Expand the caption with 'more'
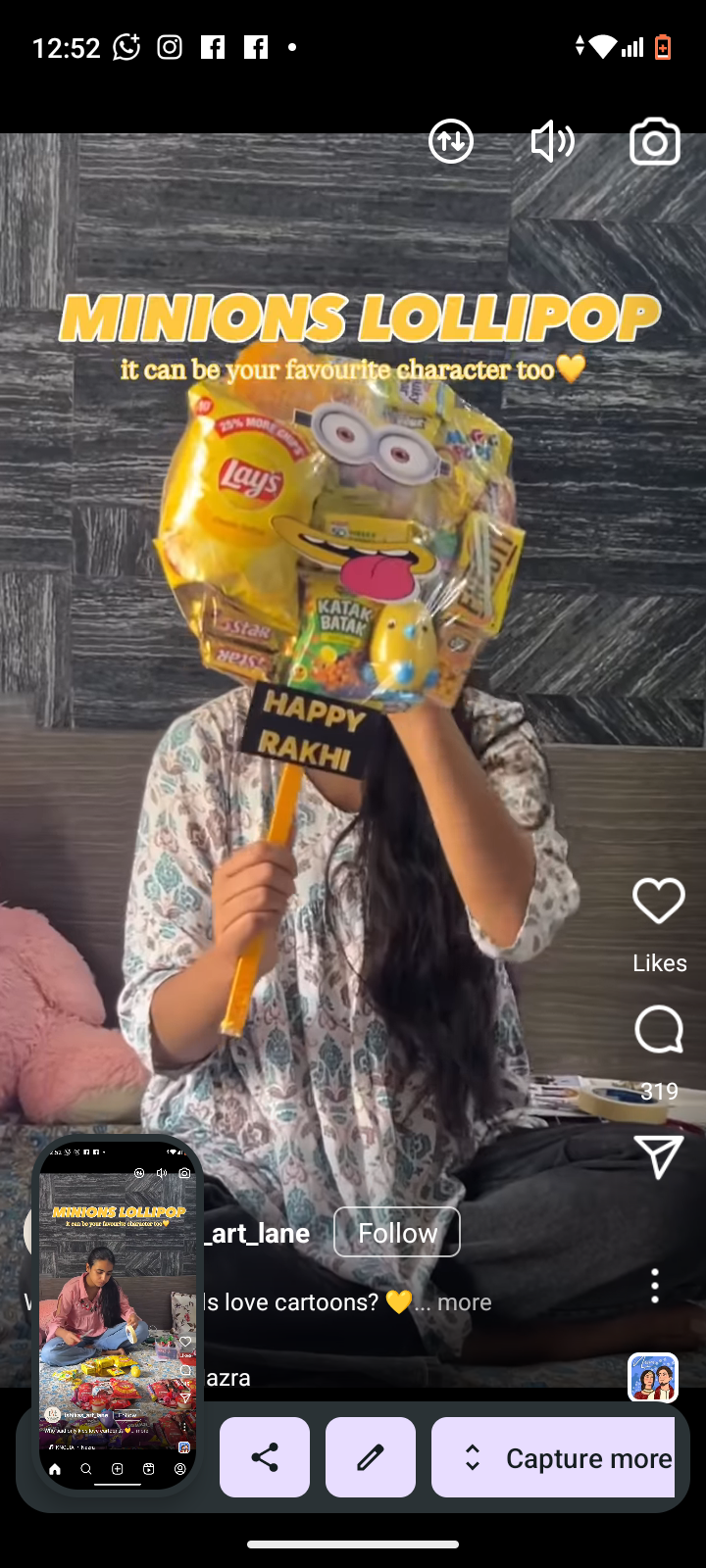Viewport: 706px width, 1568px height. pos(464,1302)
